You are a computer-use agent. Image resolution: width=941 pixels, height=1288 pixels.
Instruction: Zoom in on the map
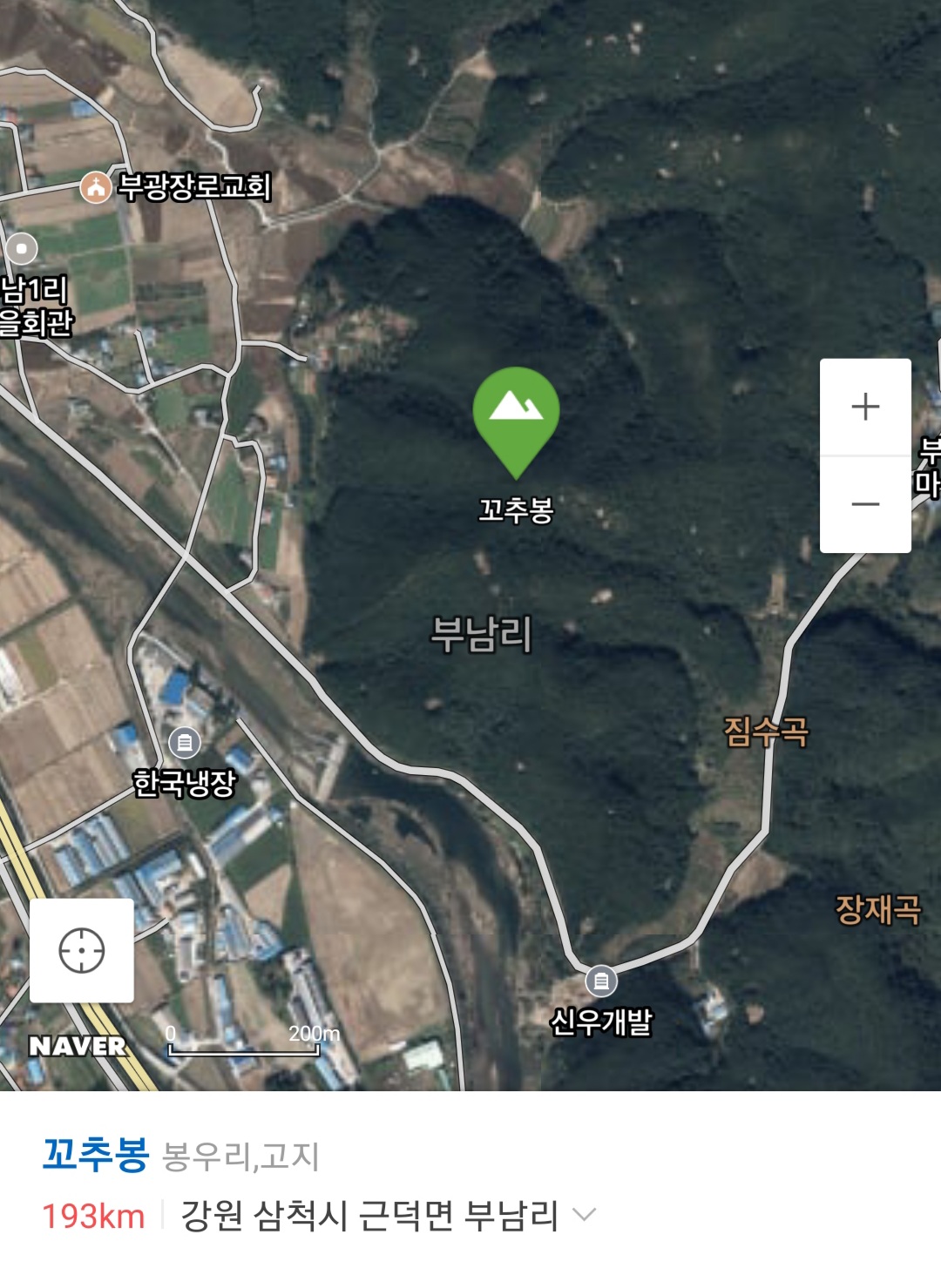(x=865, y=407)
